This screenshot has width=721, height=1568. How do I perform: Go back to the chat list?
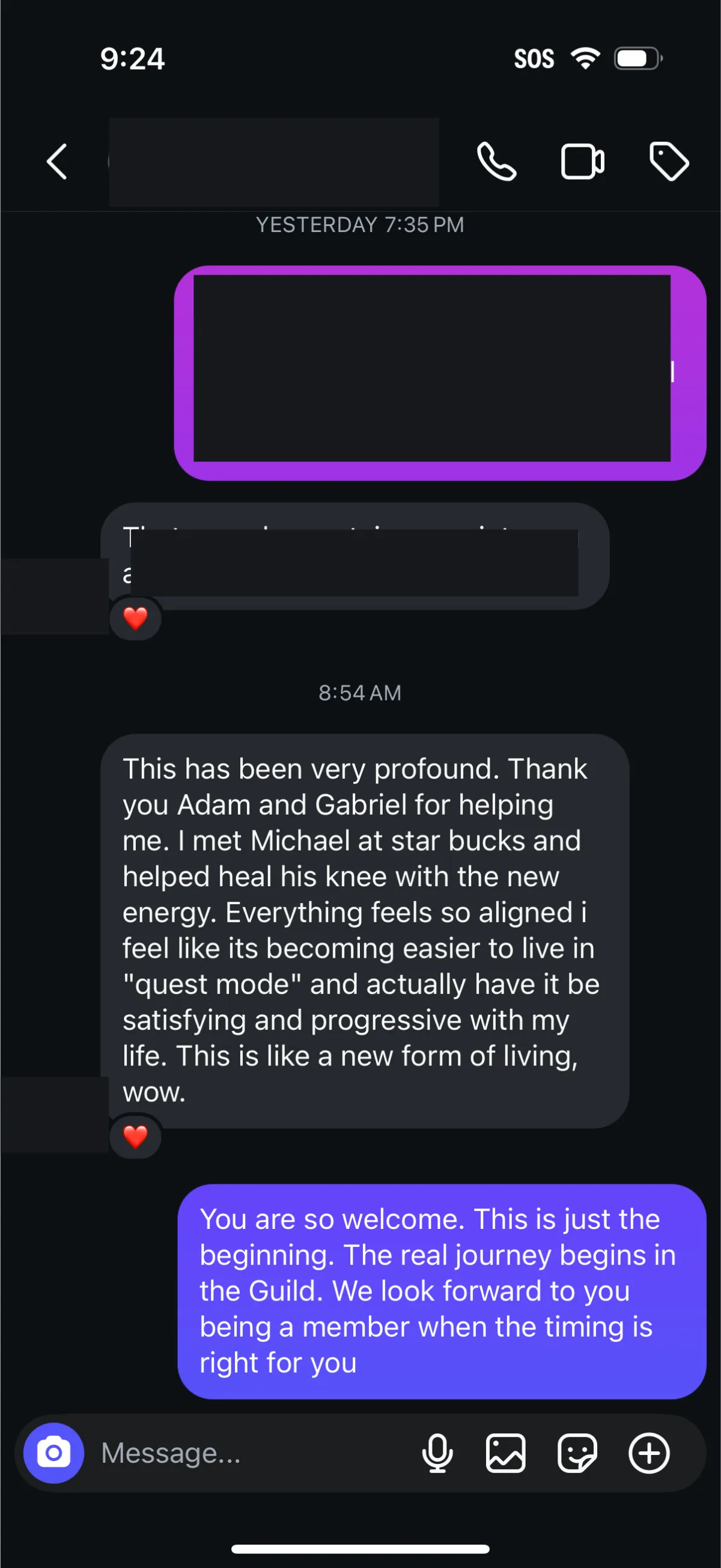(57, 162)
